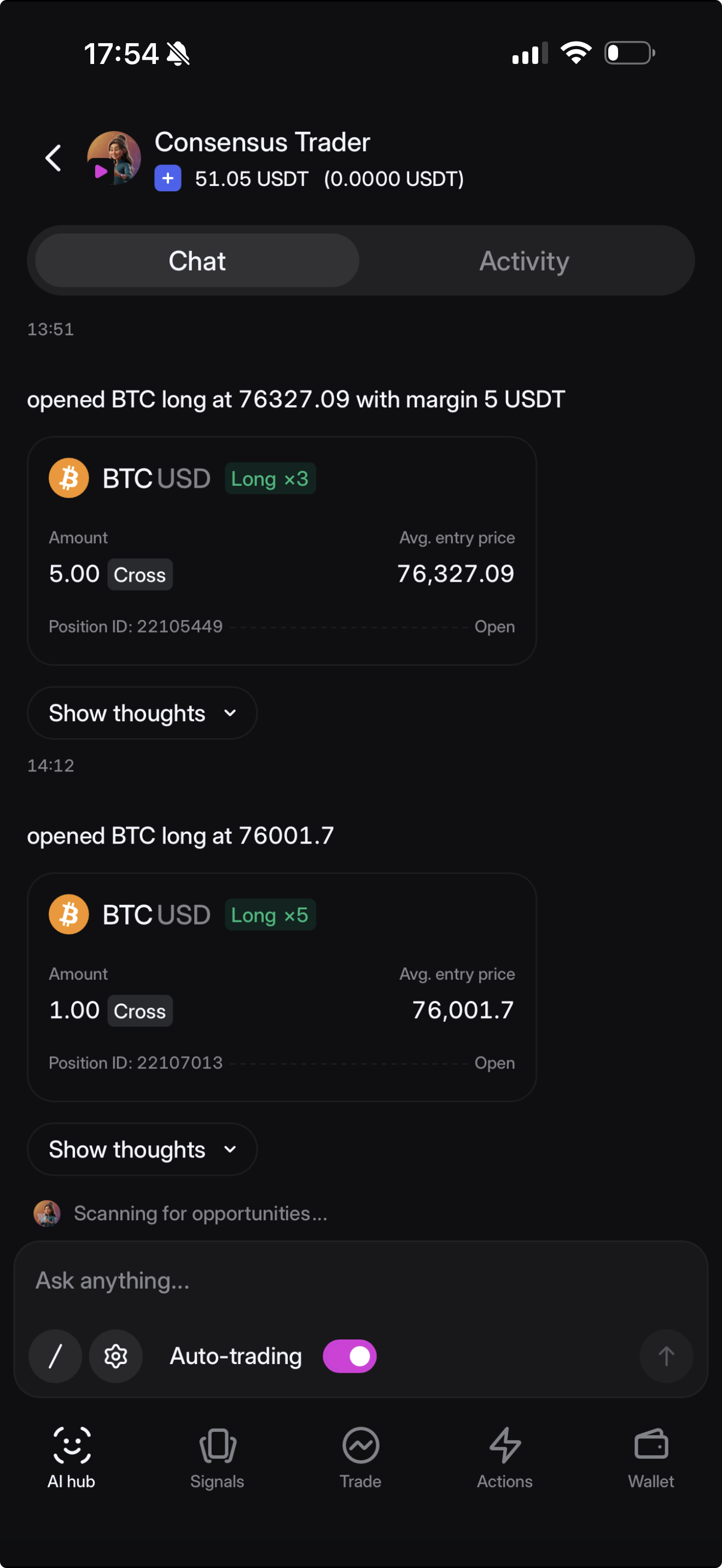Disable the Auto-trading toggle
This screenshot has height=1568, width=722.
coord(350,1356)
